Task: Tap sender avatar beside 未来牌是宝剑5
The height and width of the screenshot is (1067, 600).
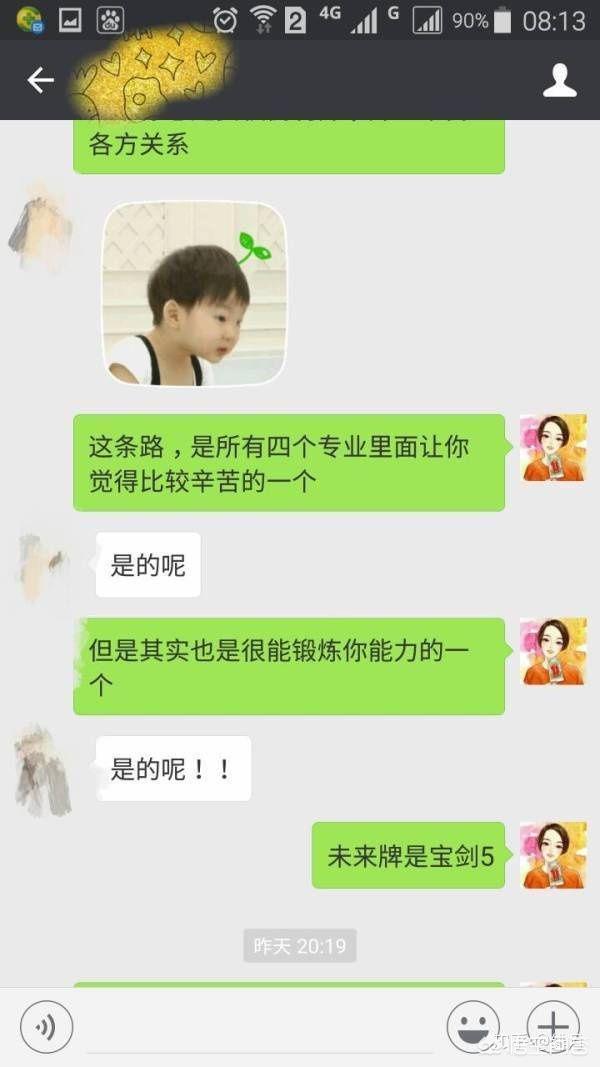Action: click(553, 855)
